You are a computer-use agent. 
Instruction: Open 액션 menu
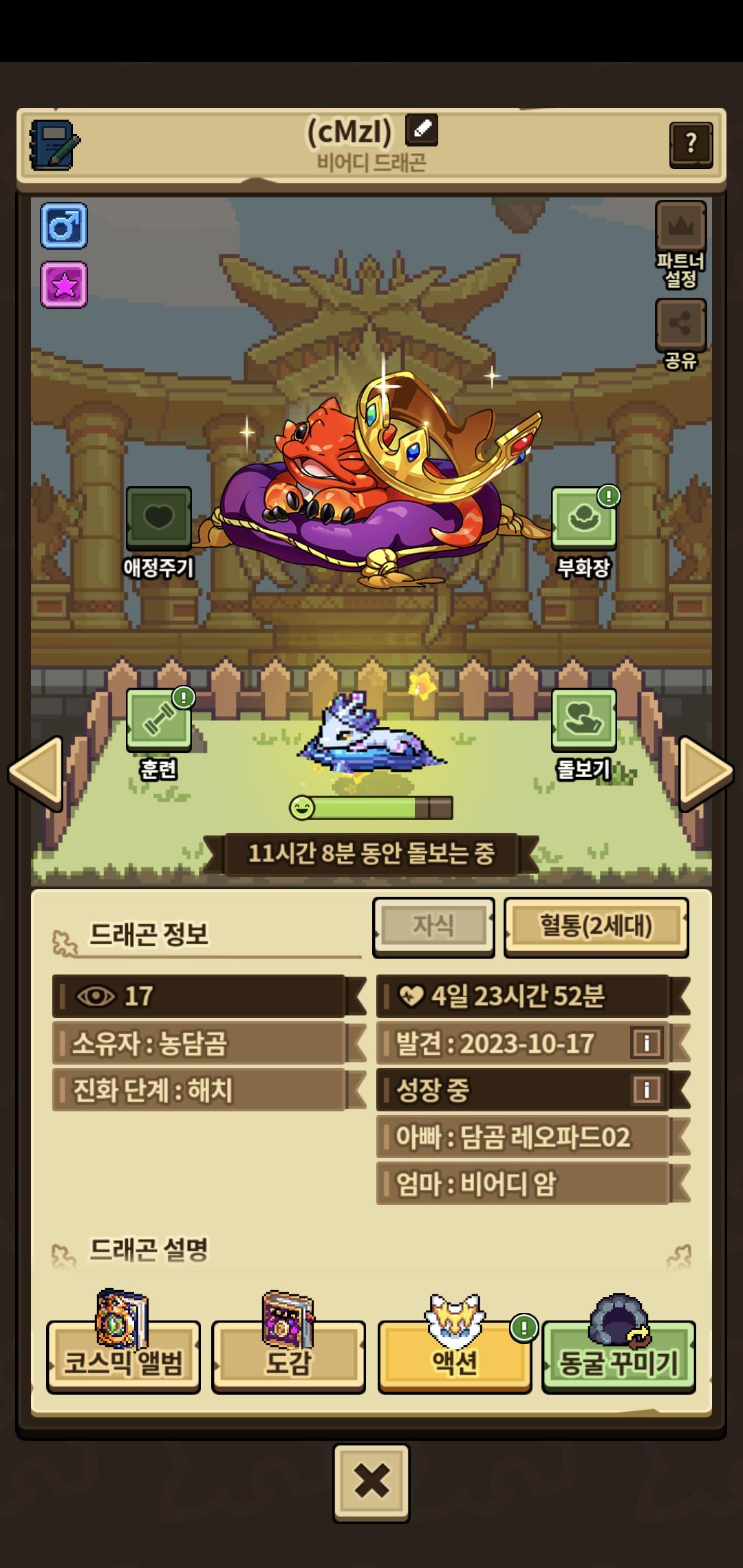coord(455,1357)
